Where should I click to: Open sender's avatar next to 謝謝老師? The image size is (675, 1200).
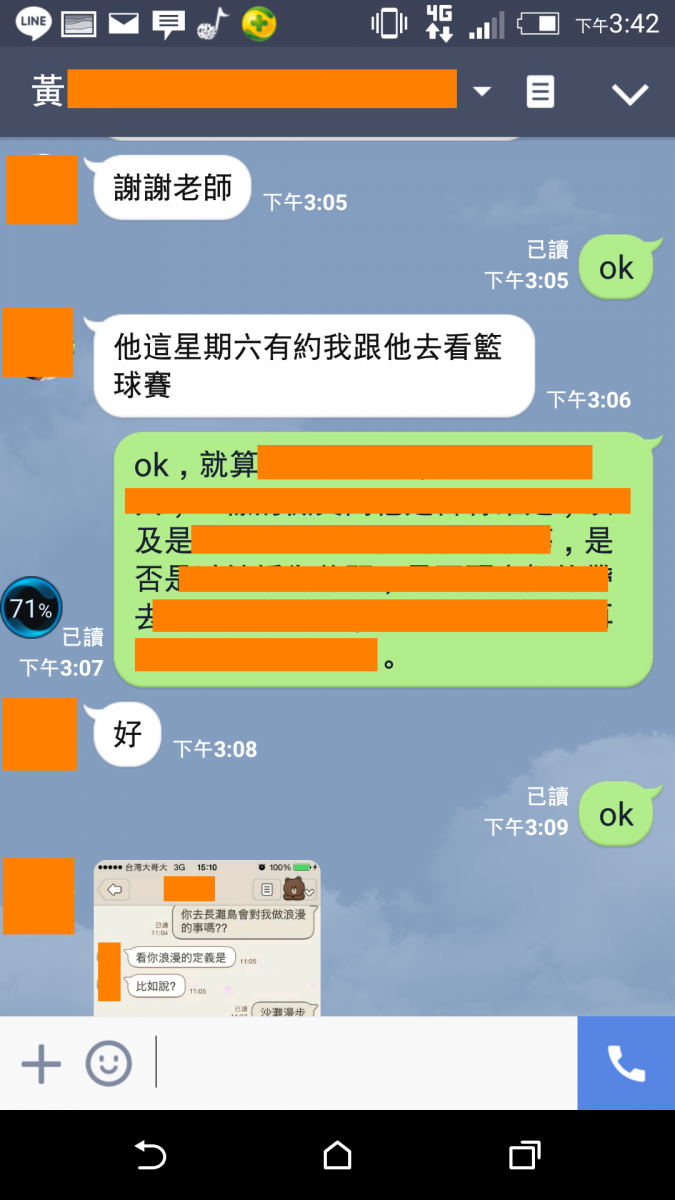click(41, 189)
